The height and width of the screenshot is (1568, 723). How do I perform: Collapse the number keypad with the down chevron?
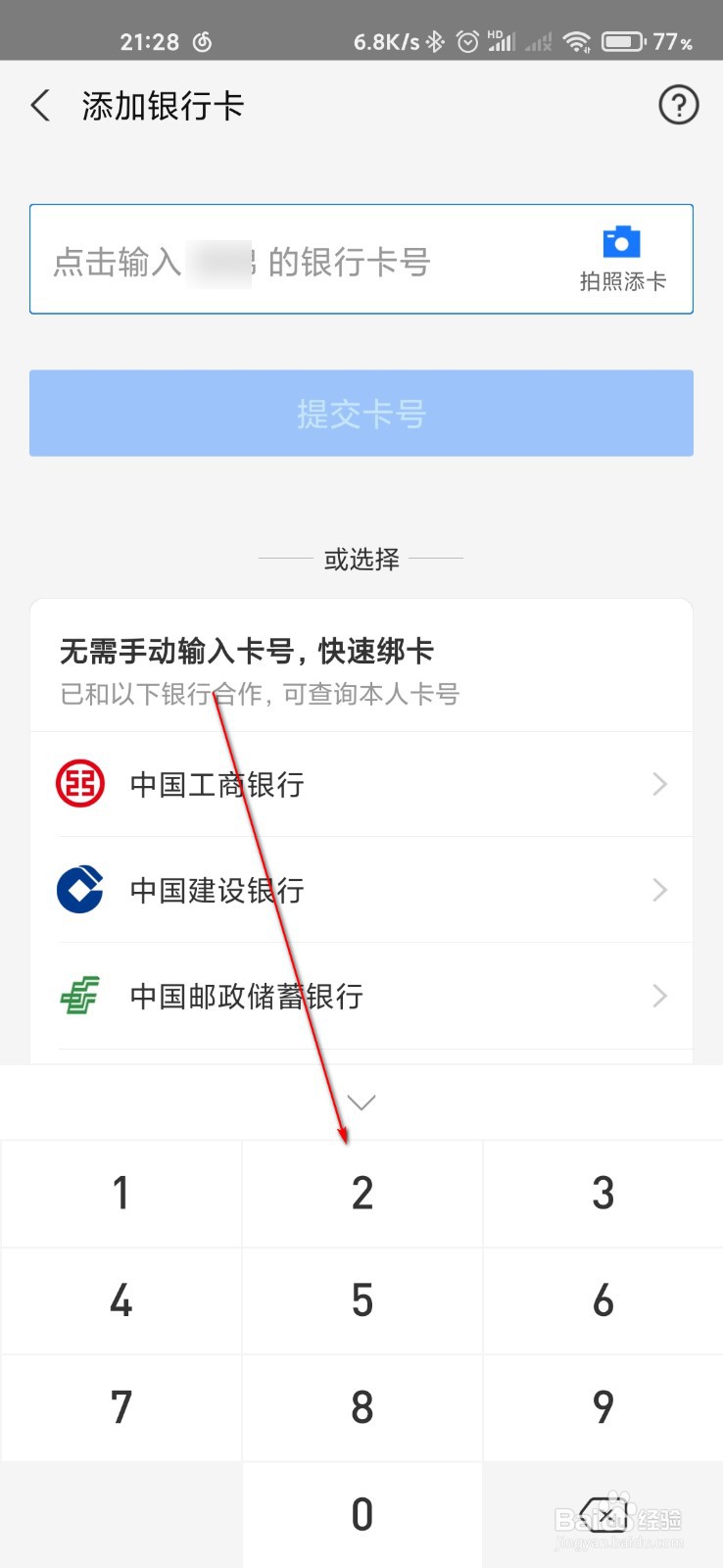[x=361, y=1102]
